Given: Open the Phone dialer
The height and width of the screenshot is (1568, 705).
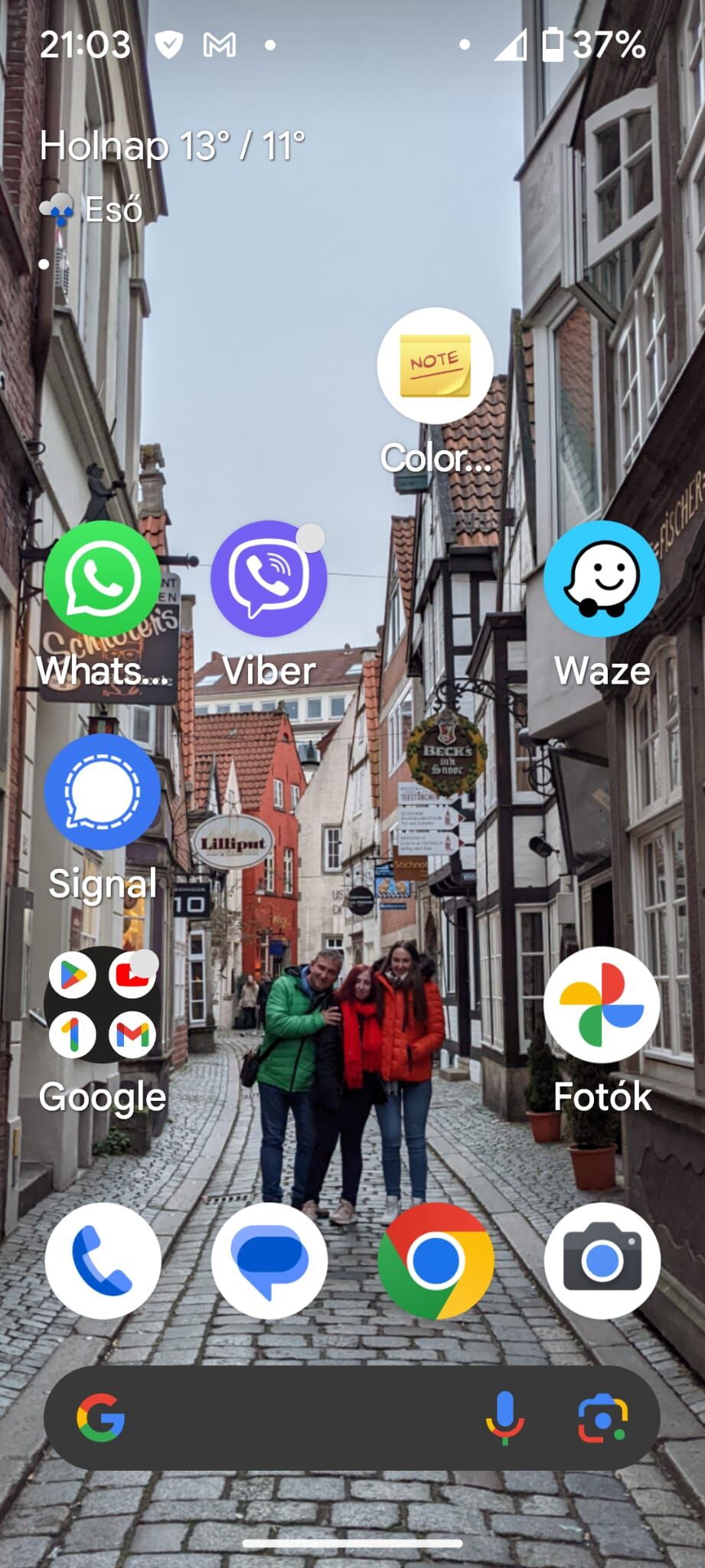Looking at the screenshot, I should tap(103, 1260).
